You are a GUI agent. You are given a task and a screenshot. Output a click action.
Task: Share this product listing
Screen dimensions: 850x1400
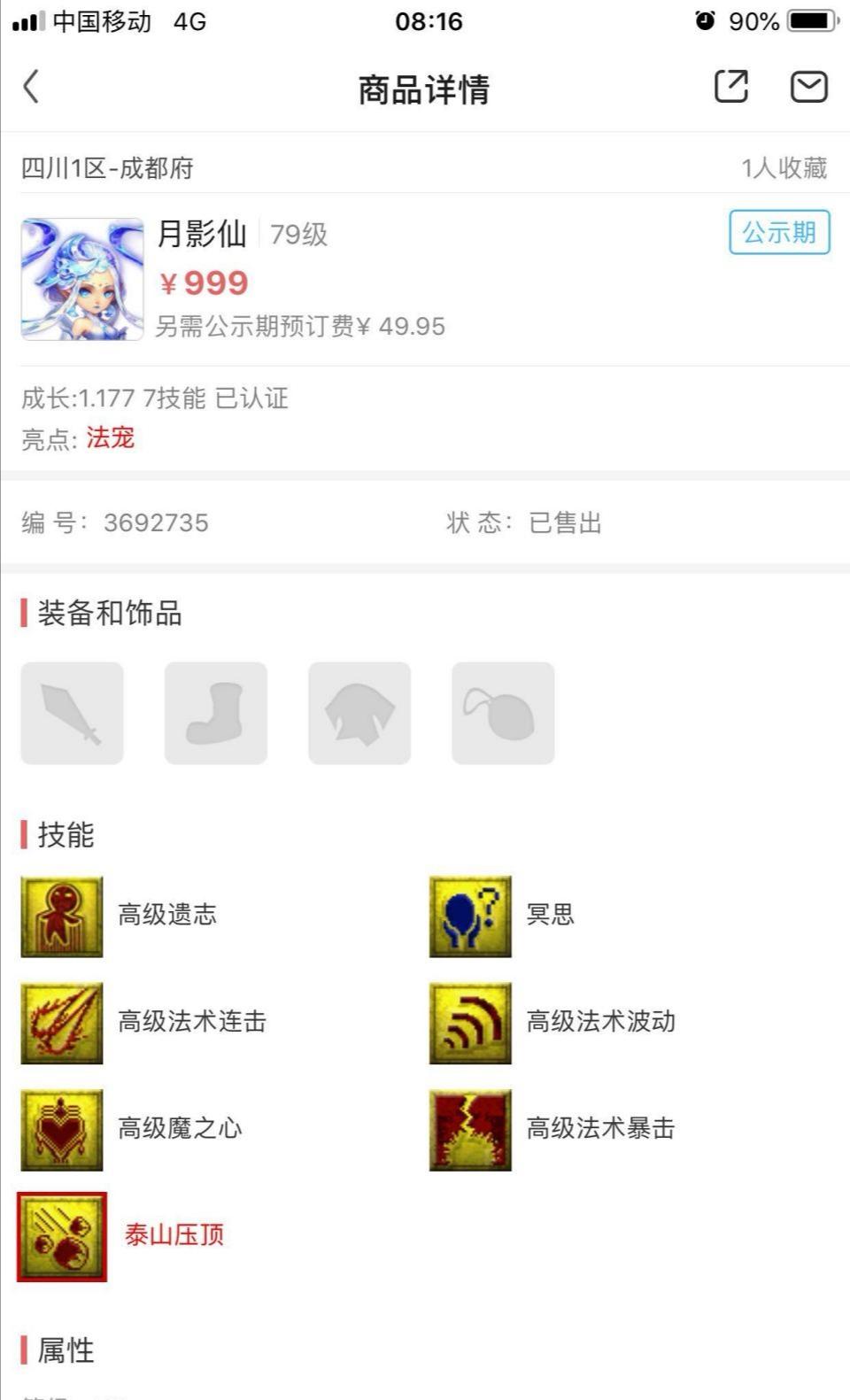pyautogui.click(x=731, y=87)
